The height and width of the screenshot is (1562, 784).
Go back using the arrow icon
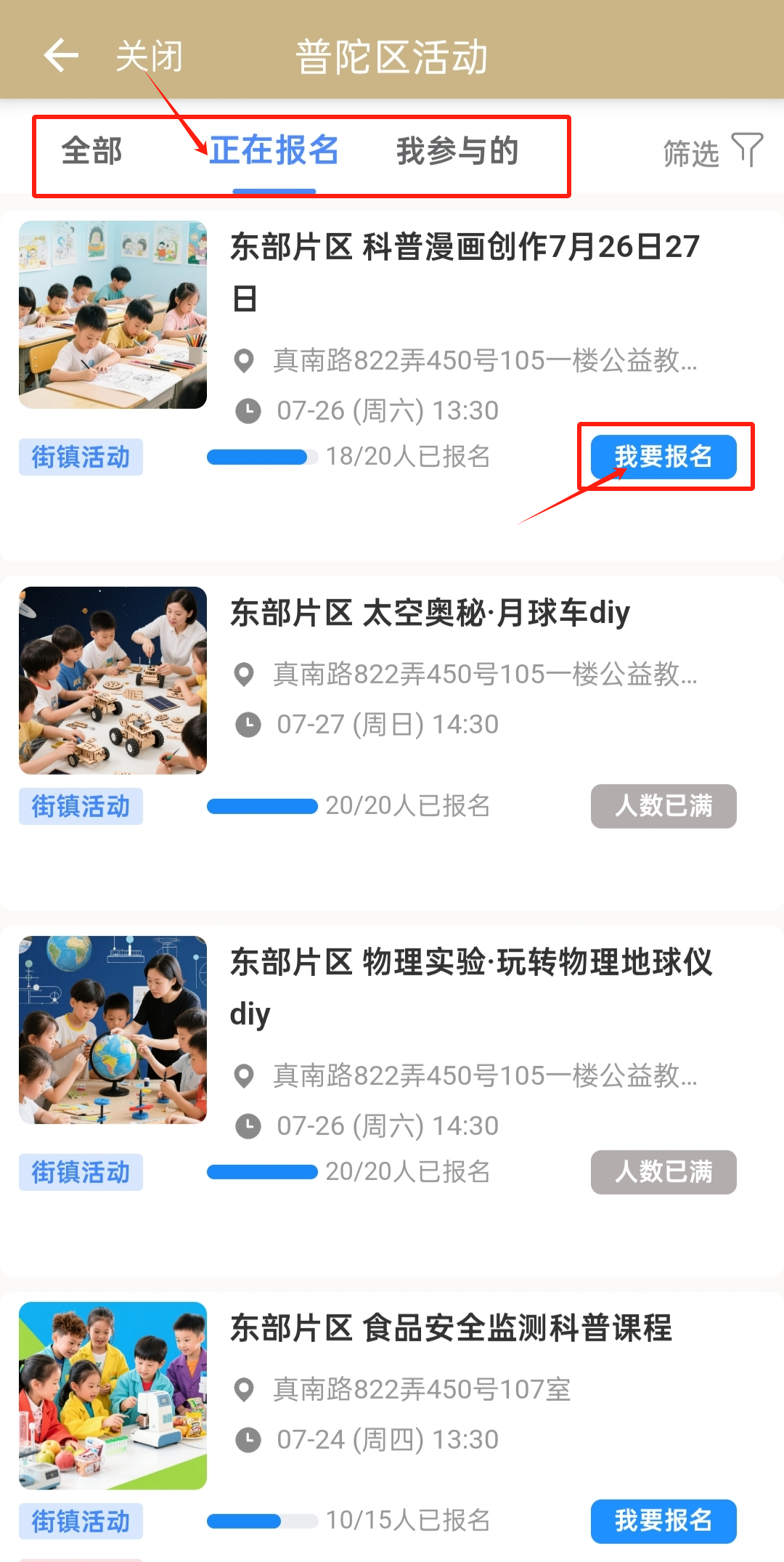point(61,55)
